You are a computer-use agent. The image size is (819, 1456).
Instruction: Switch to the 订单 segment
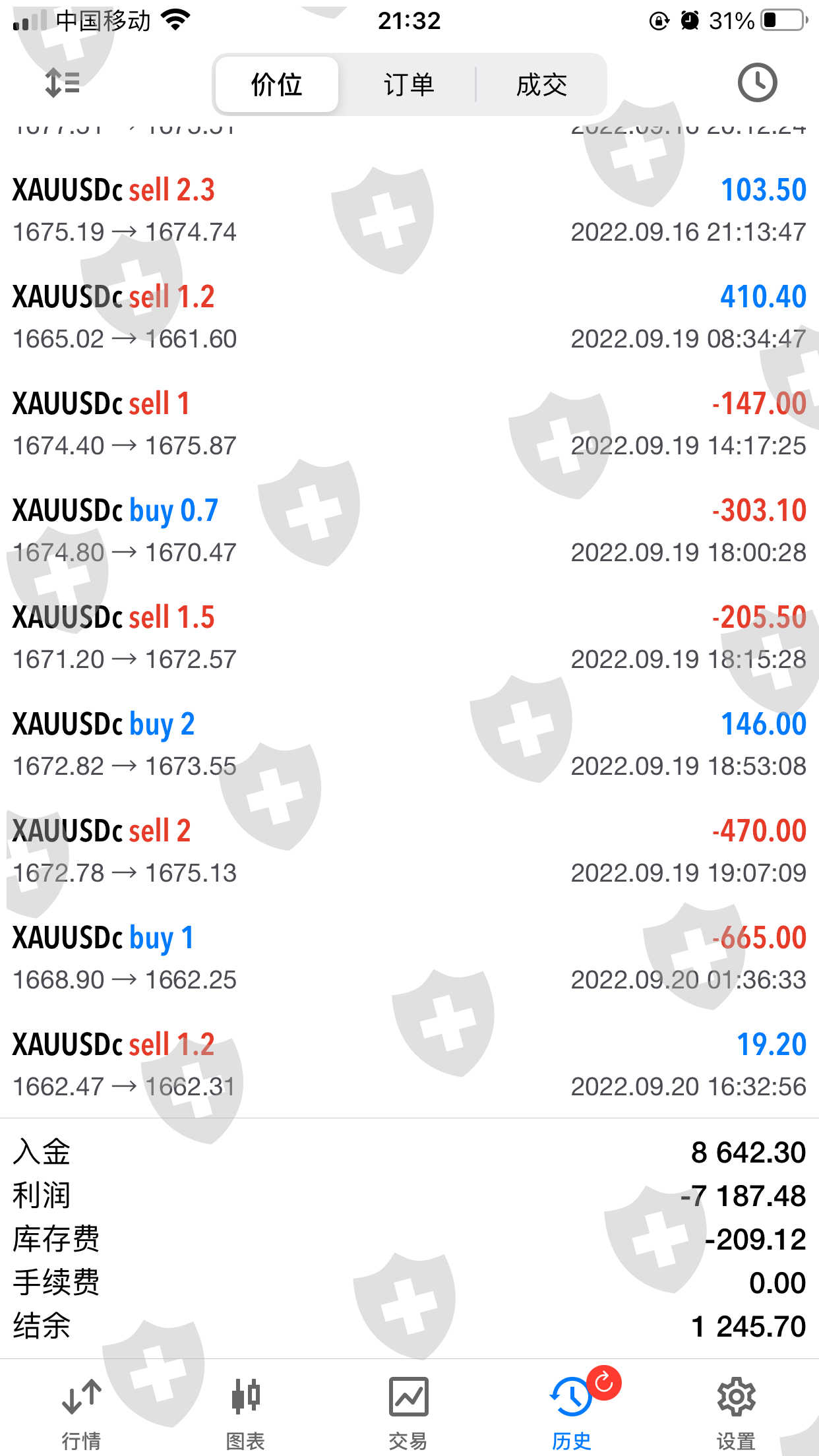(x=409, y=85)
